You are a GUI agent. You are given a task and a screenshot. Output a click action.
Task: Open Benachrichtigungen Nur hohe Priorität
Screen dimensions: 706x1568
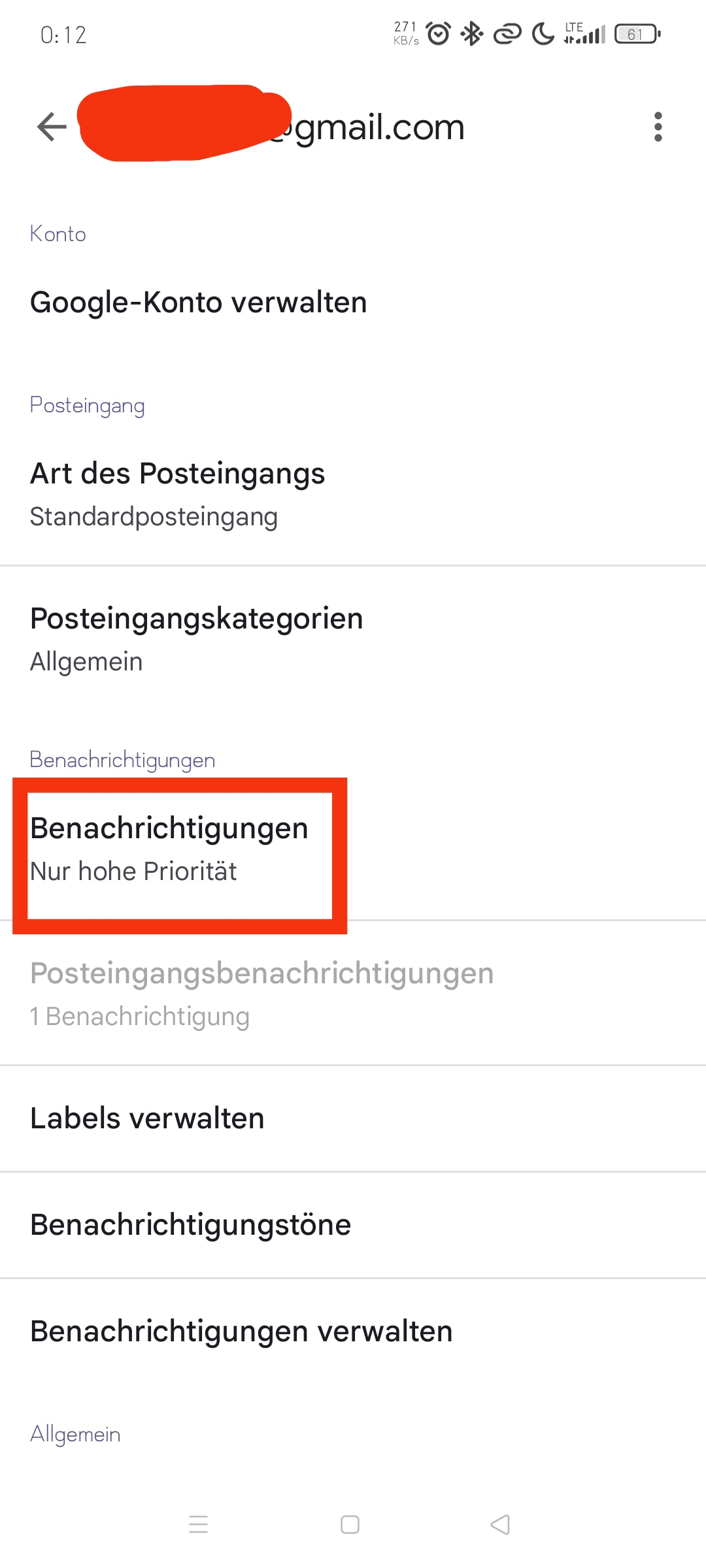170,848
